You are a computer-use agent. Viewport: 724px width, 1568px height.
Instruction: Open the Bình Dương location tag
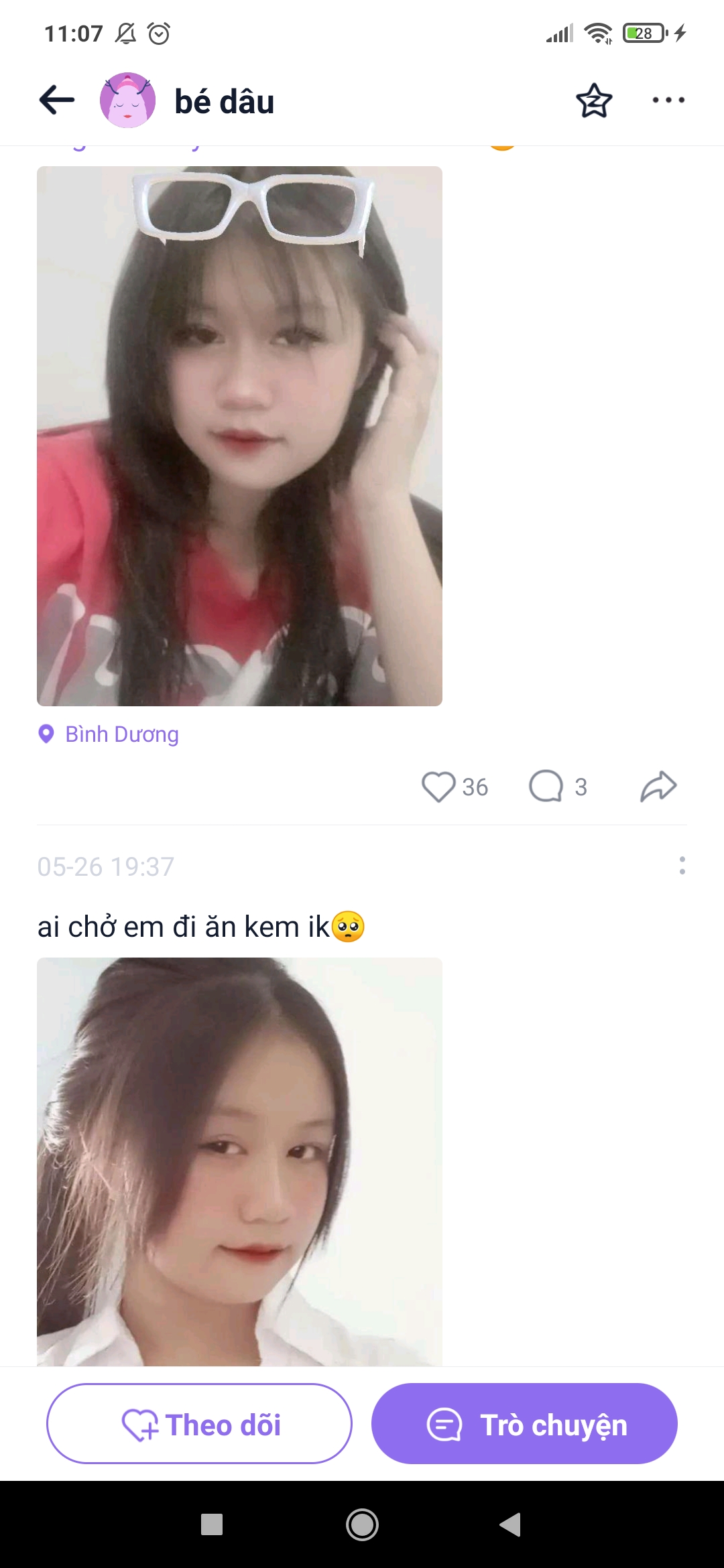click(121, 734)
